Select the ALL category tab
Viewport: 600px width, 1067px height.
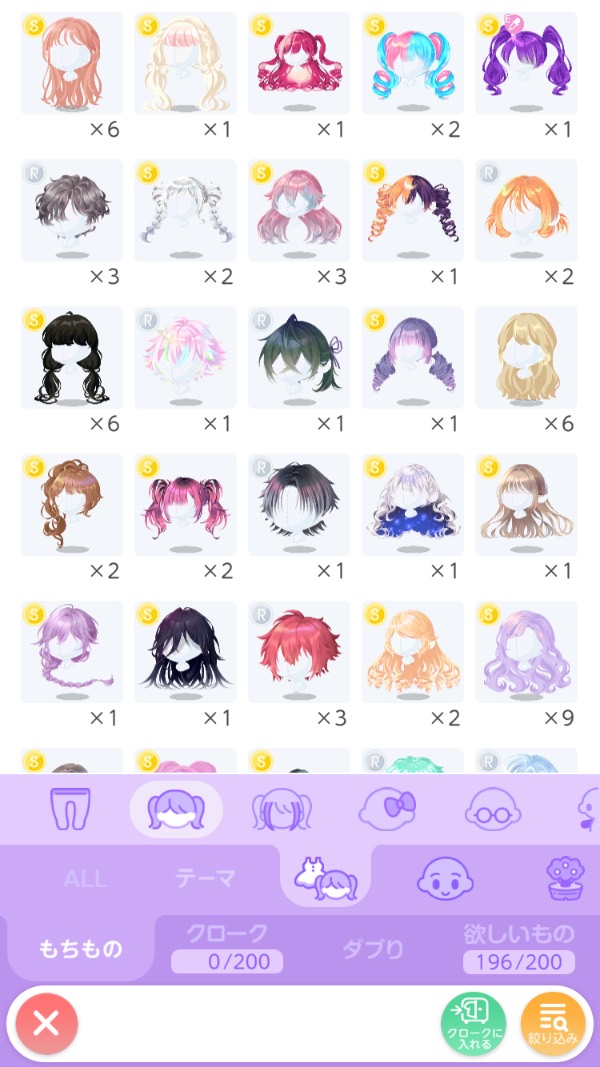click(85, 879)
